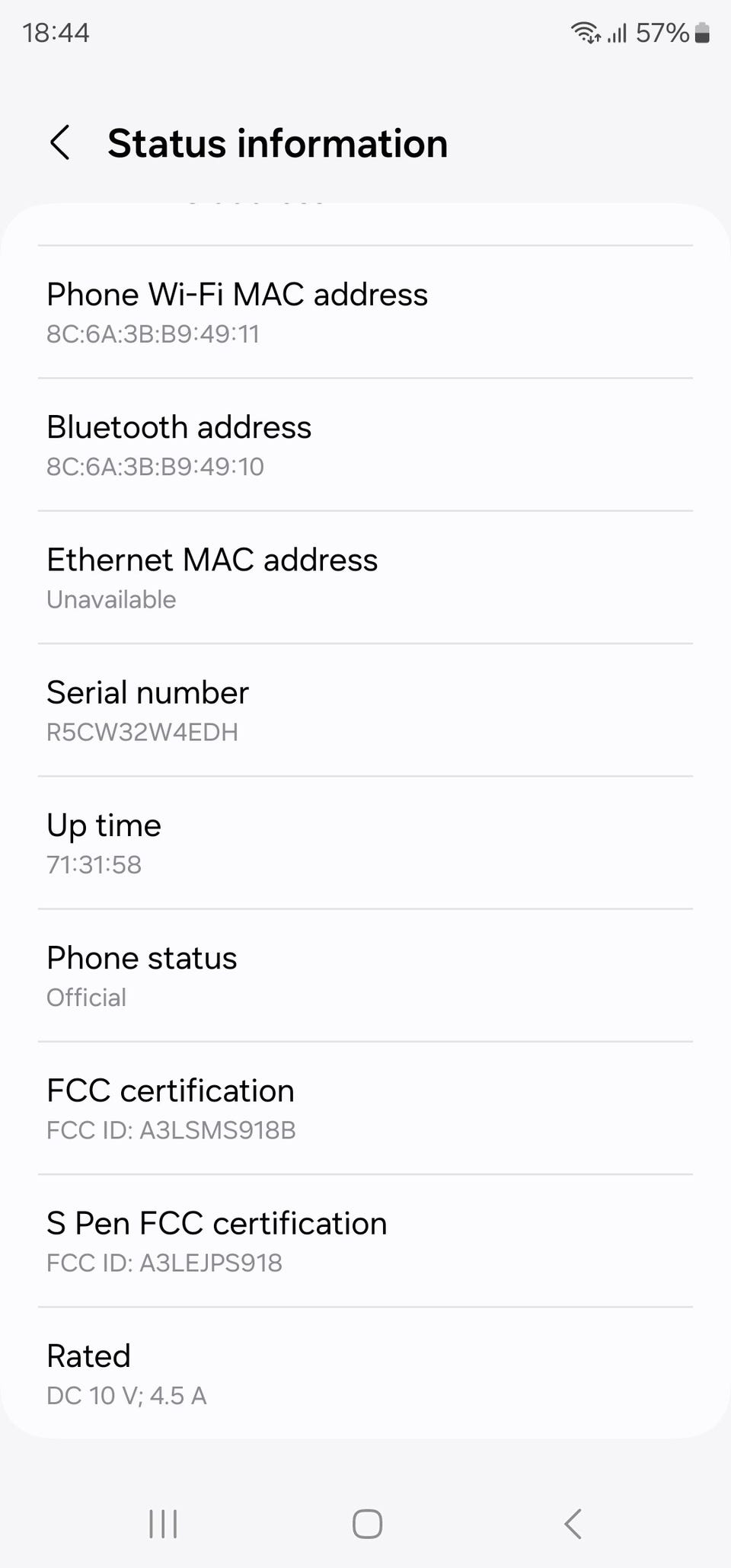Tap the home button in navigation bar
Image resolution: width=731 pixels, height=1568 pixels.
(x=367, y=1524)
